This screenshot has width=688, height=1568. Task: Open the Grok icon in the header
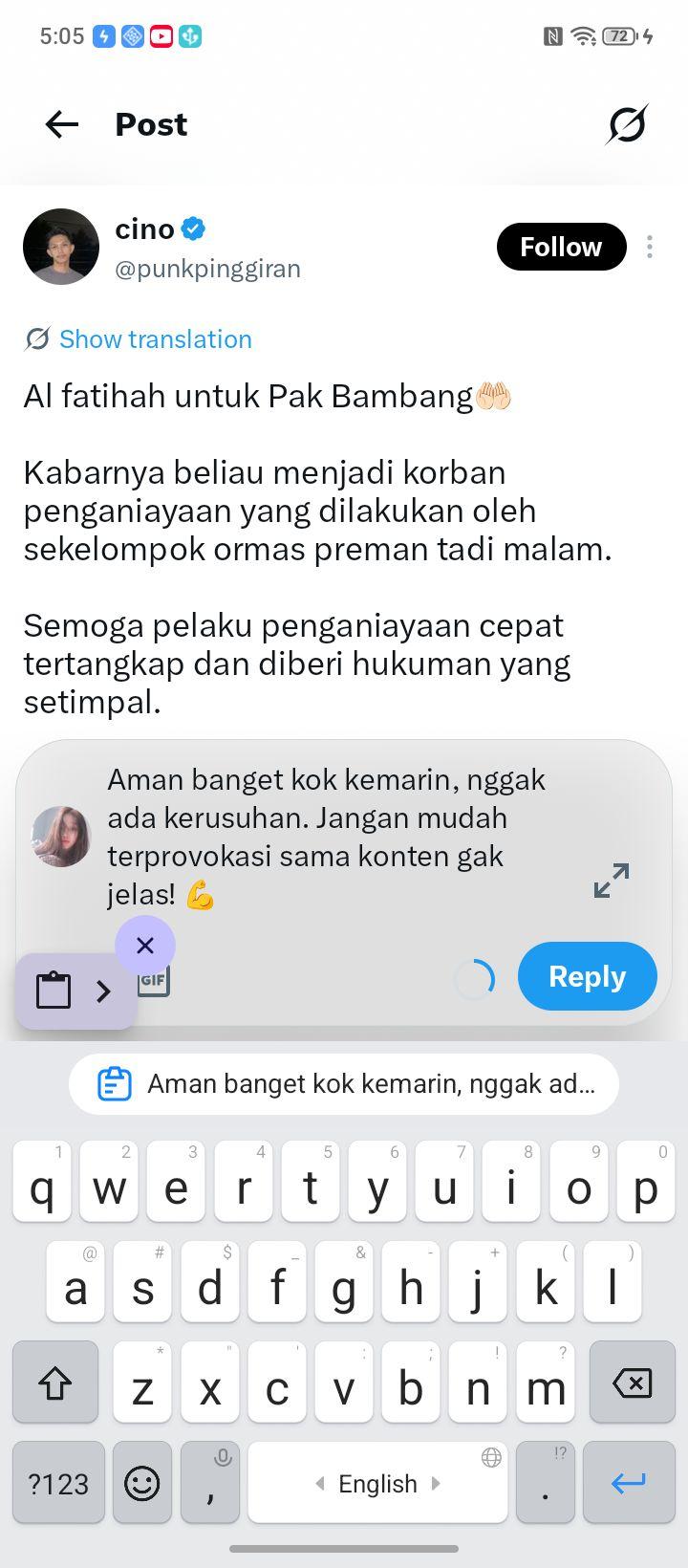point(627,124)
